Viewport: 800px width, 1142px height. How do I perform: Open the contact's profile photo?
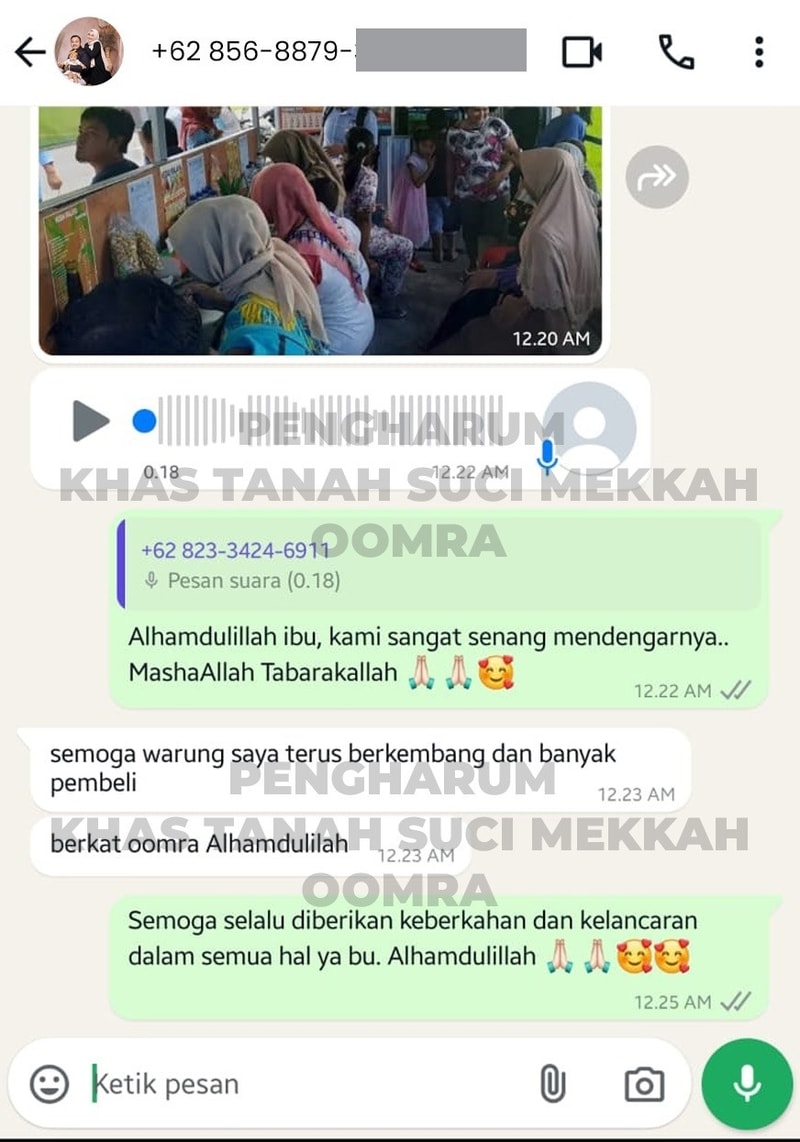tap(89, 52)
